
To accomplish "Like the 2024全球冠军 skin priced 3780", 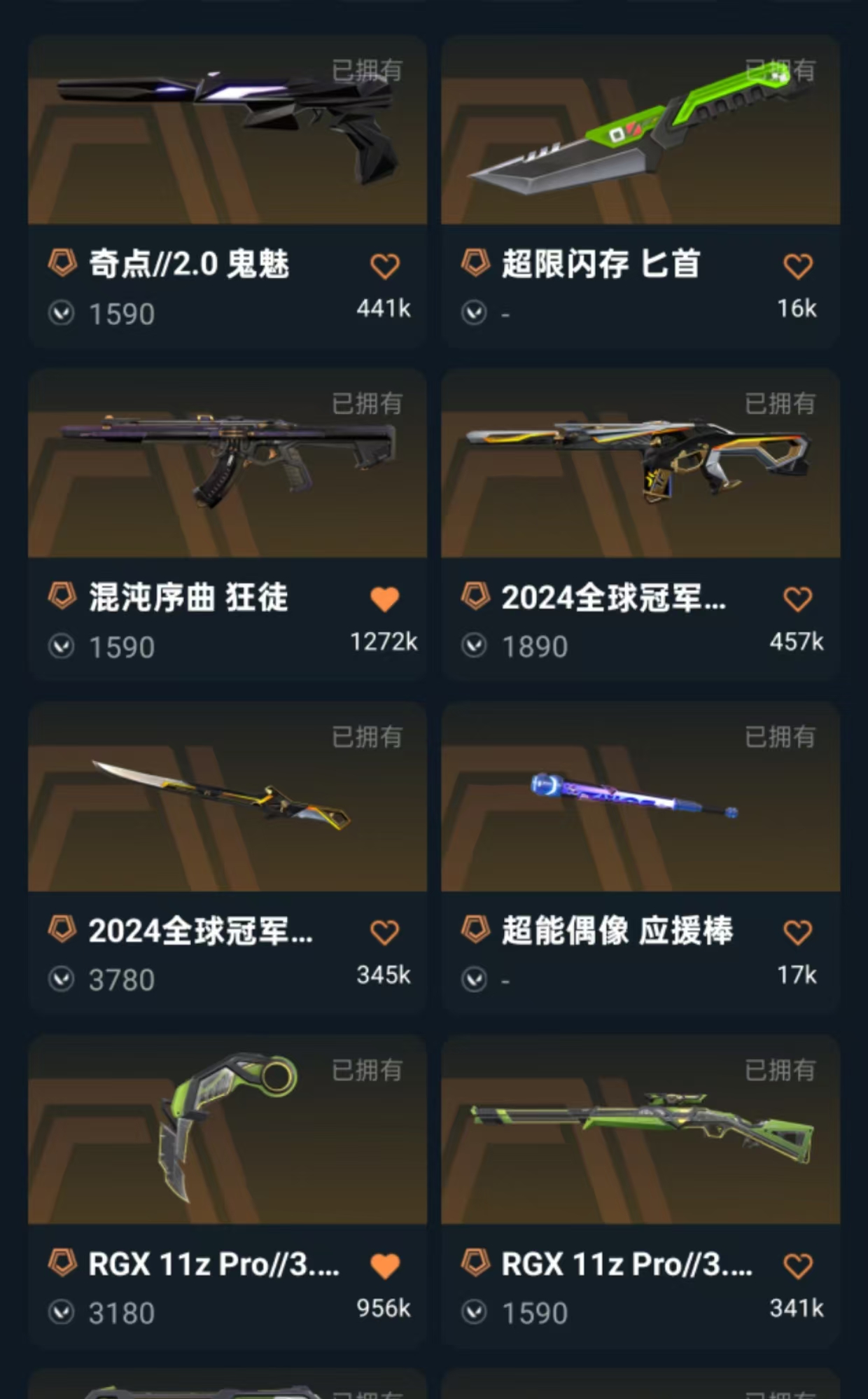I will 384,933.
